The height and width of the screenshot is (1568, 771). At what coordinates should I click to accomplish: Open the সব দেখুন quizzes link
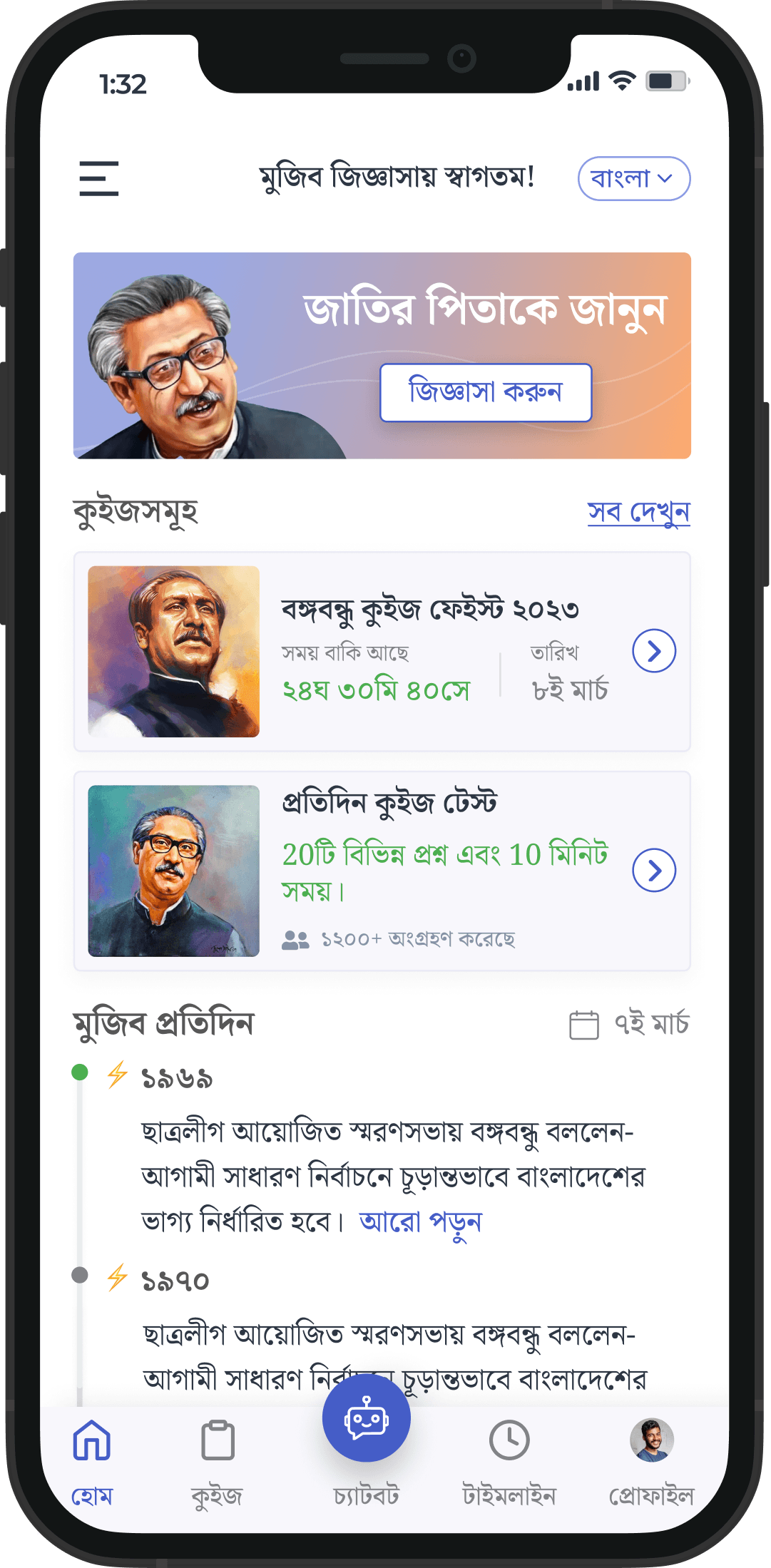[x=638, y=512]
